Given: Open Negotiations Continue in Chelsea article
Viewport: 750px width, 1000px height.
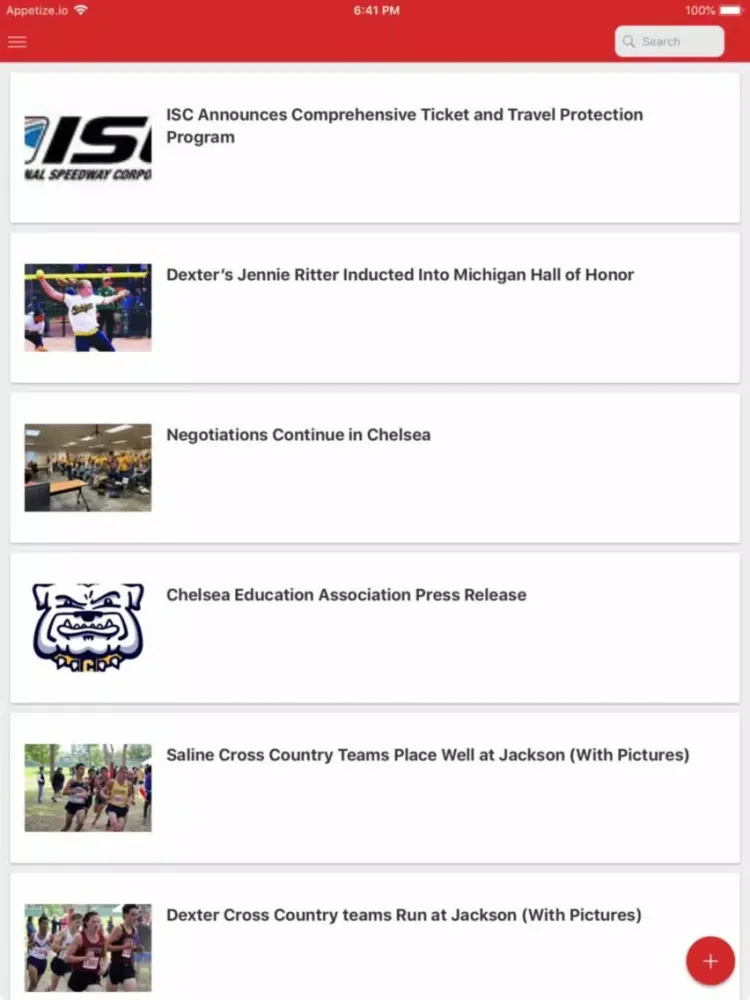Looking at the screenshot, I should pos(298,435).
